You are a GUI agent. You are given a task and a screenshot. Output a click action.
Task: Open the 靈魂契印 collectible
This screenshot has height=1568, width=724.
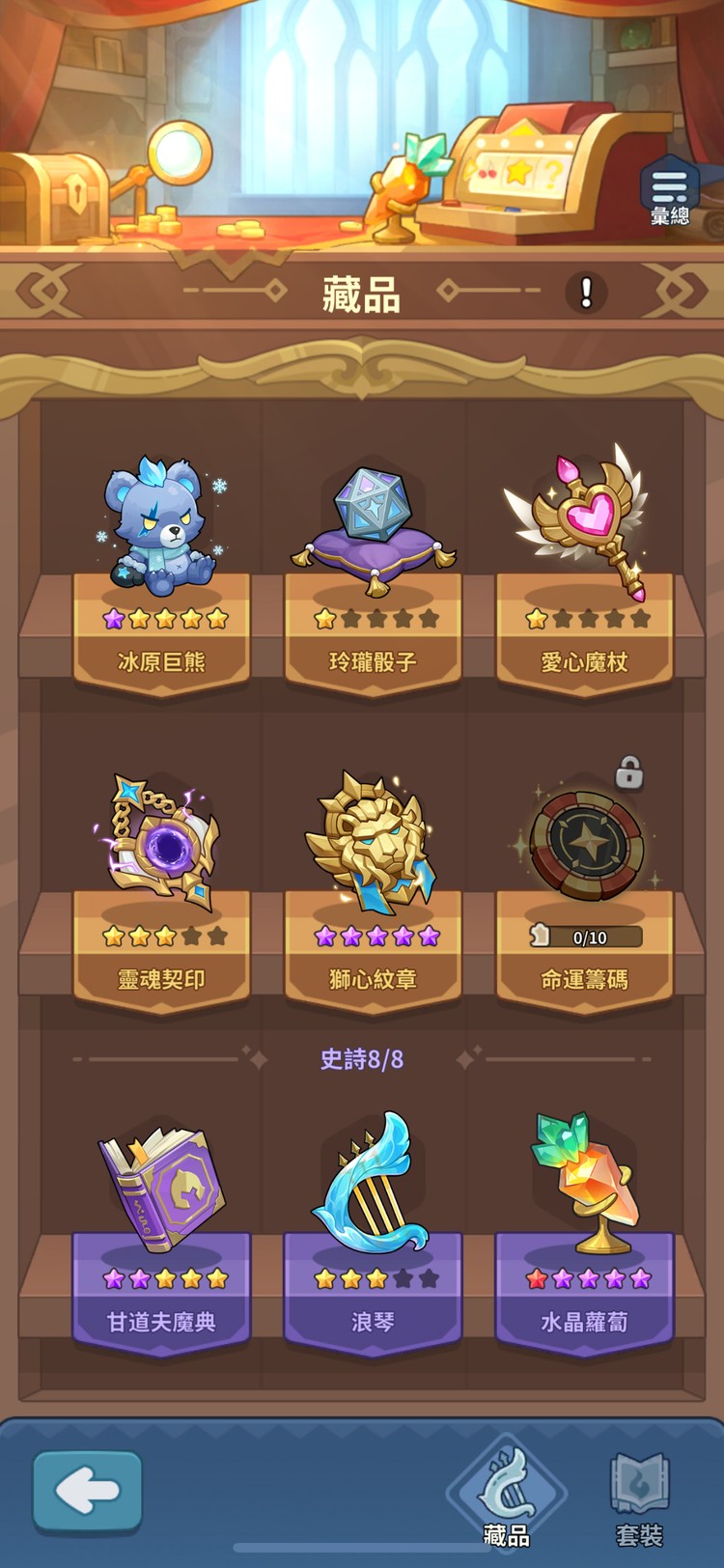160,845
